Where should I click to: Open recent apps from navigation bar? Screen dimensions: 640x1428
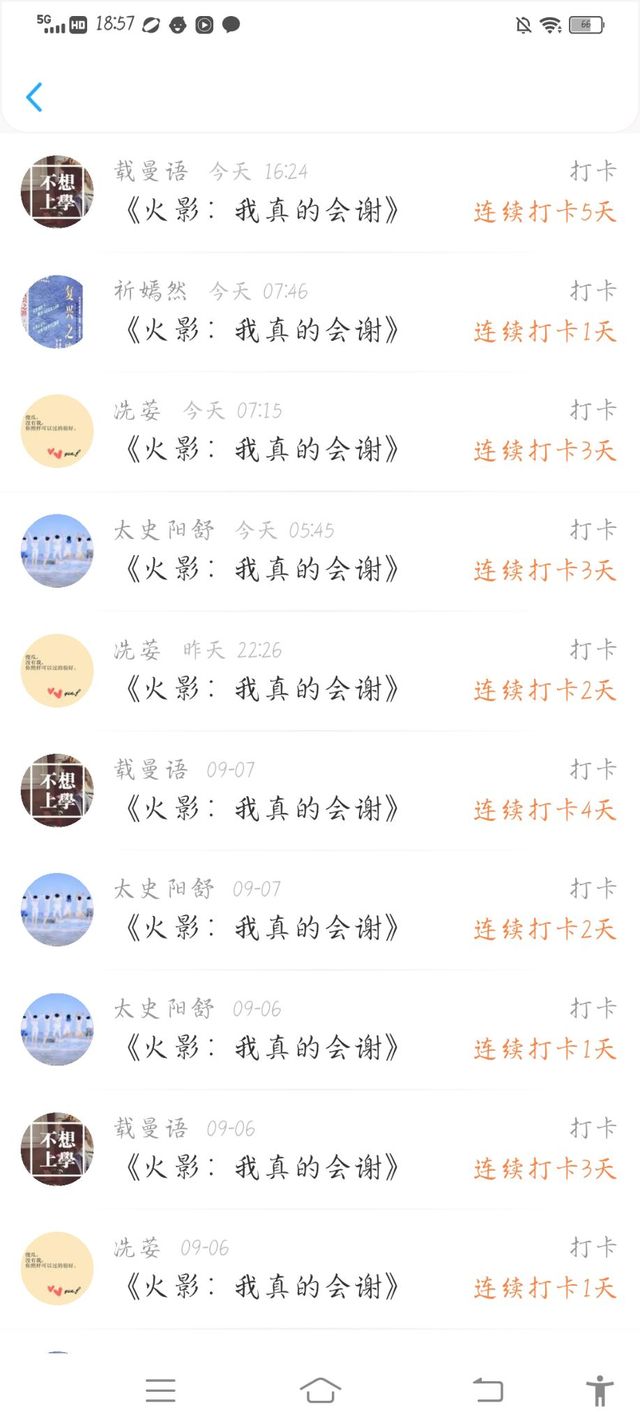(160, 1390)
